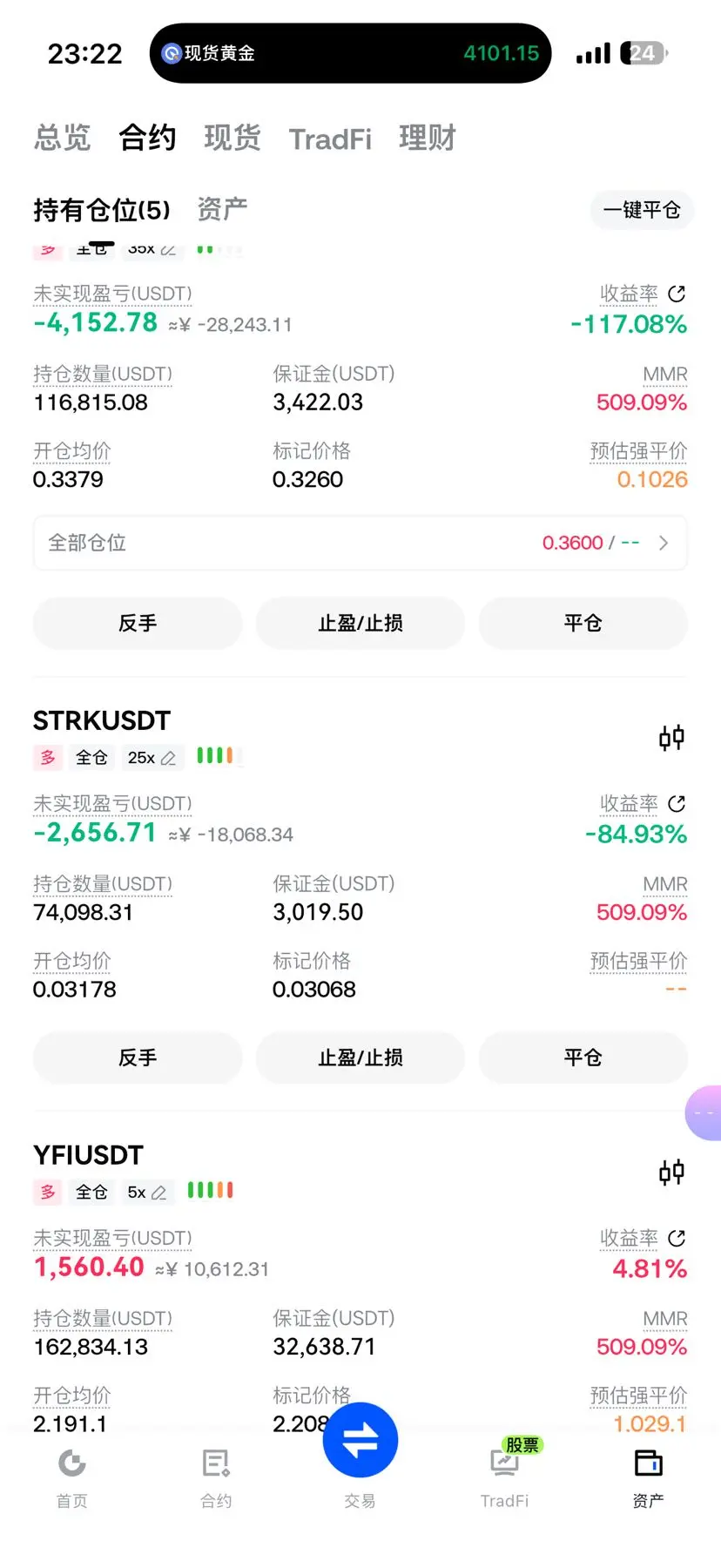Select the 资产 sub-tab next to 持有仓位
This screenshot has height=1568, width=721.
[222, 209]
